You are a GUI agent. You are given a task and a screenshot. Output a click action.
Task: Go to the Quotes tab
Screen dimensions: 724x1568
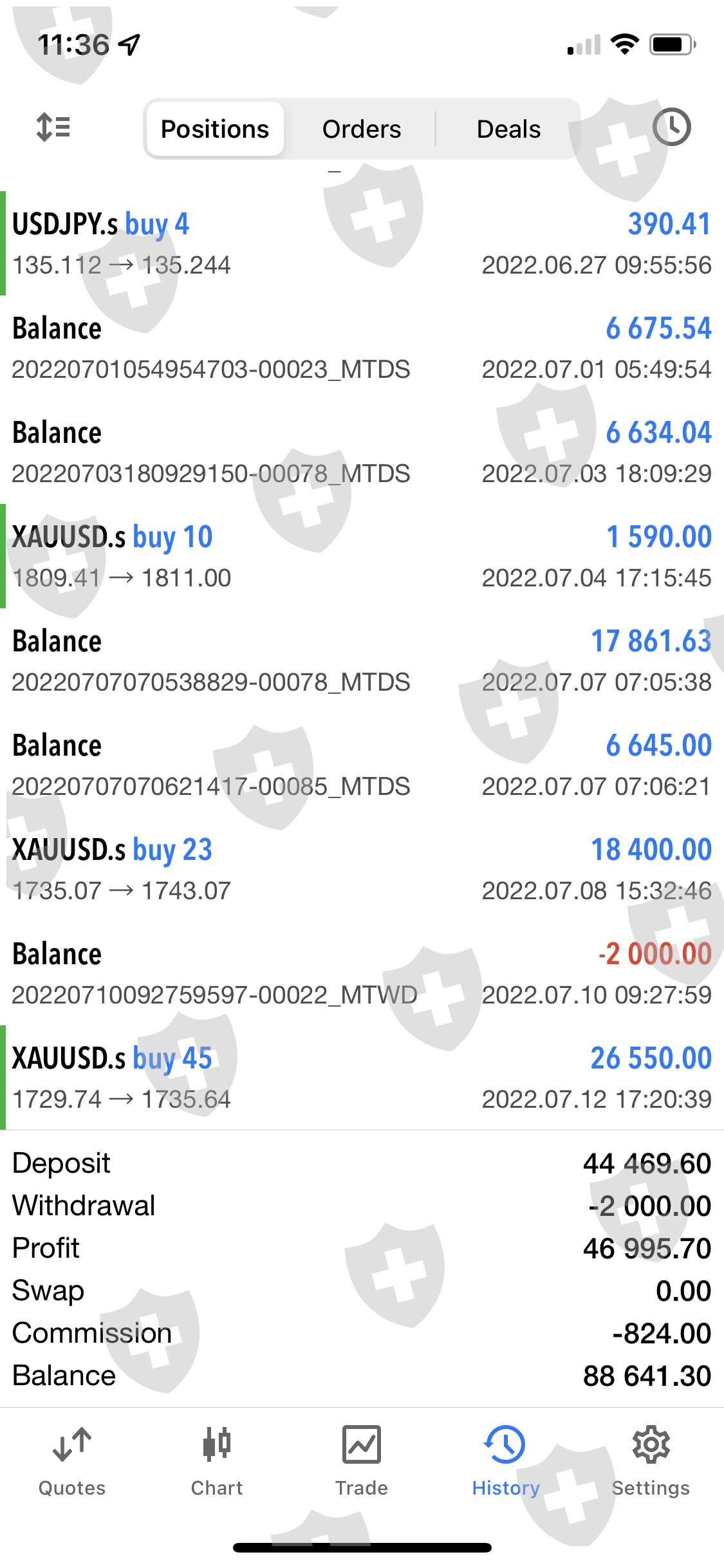[72, 1461]
